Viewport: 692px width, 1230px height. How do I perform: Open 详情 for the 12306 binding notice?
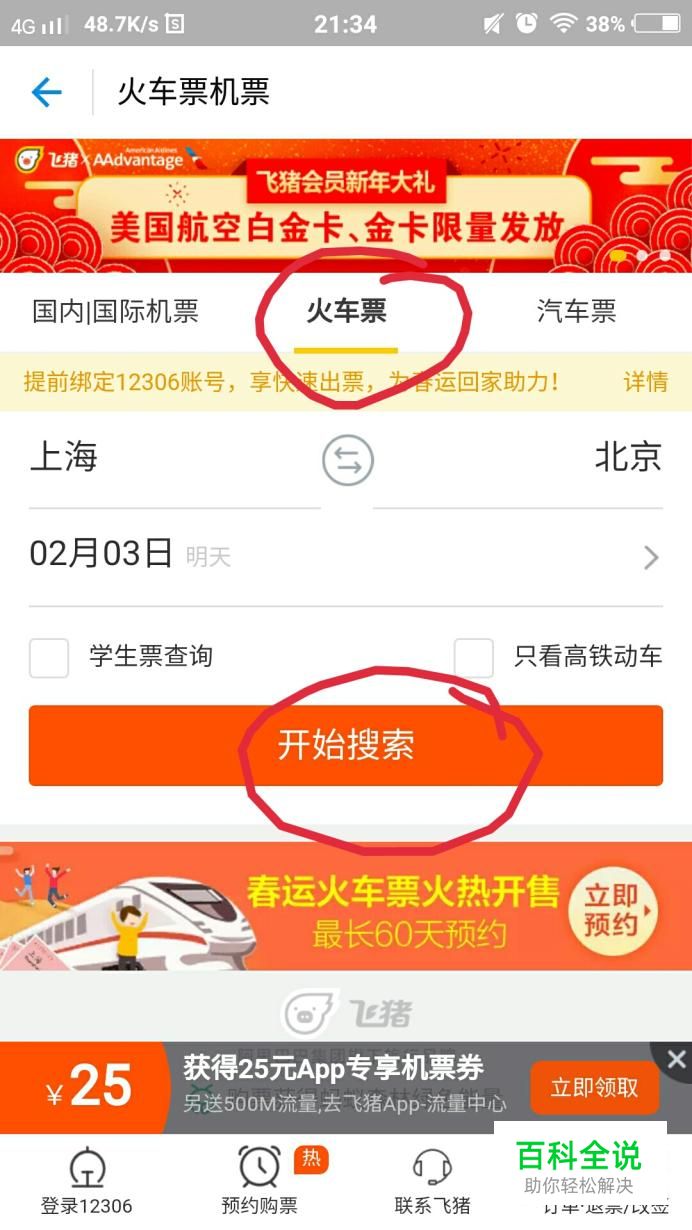646,382
